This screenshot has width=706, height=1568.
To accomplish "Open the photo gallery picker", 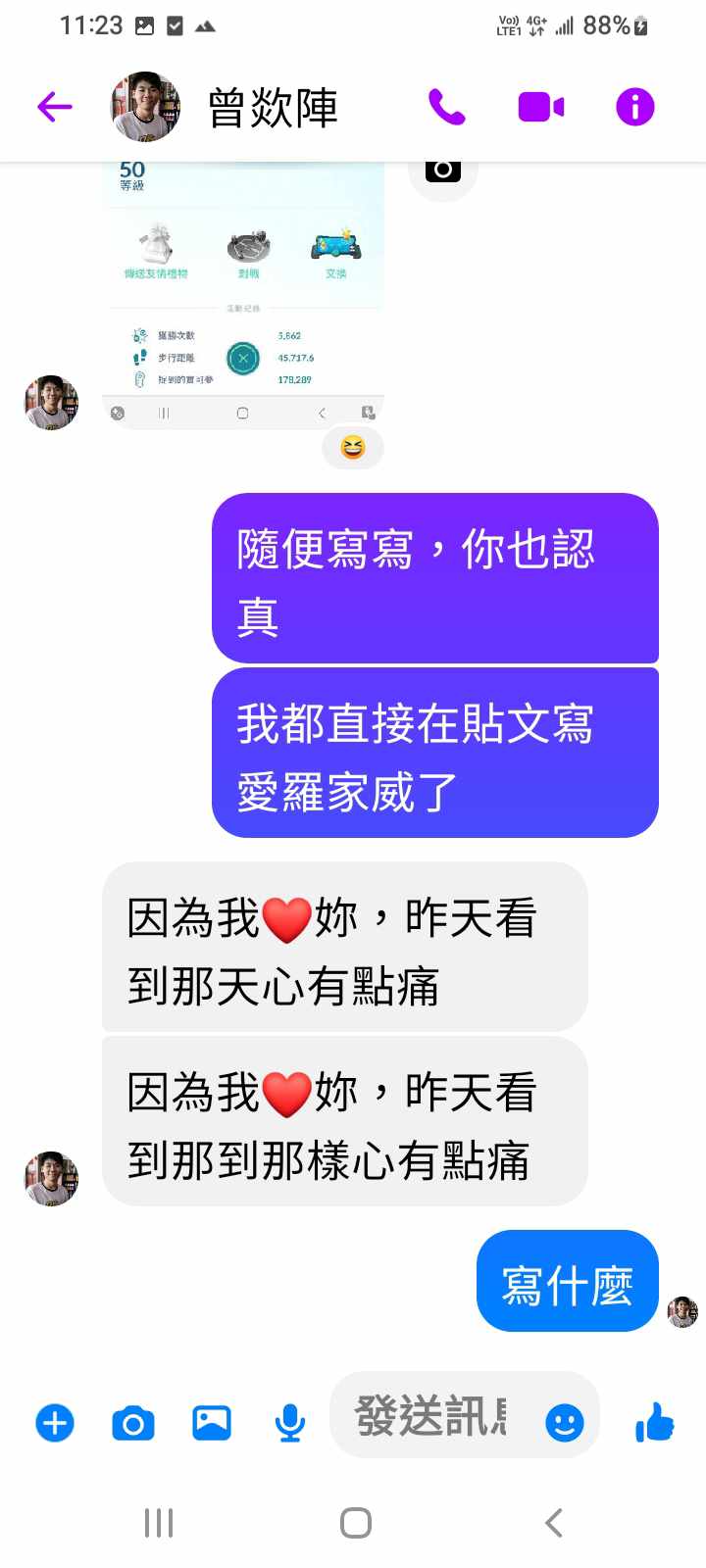I will tap(212, 1422).
